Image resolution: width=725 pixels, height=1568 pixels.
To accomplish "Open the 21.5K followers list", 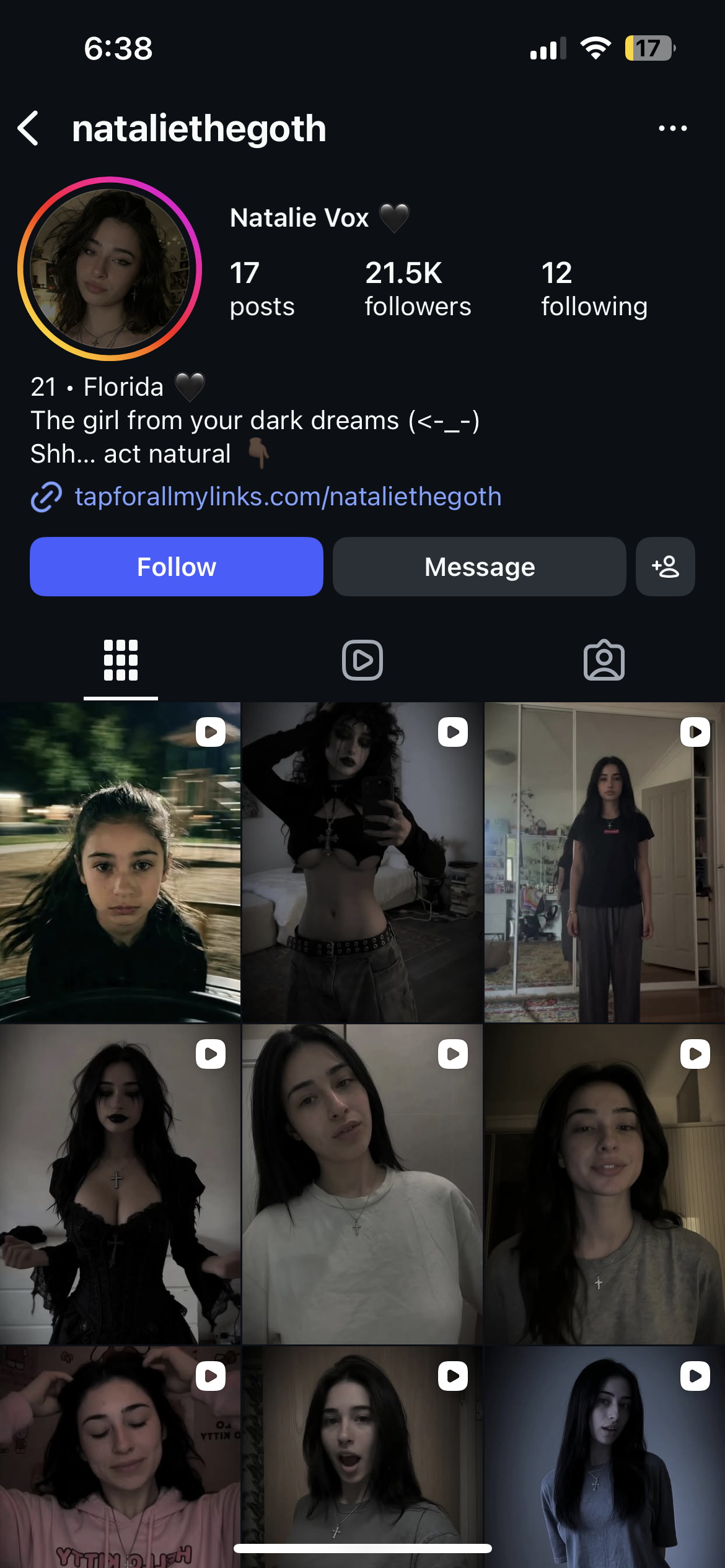I will click(417, 289).
